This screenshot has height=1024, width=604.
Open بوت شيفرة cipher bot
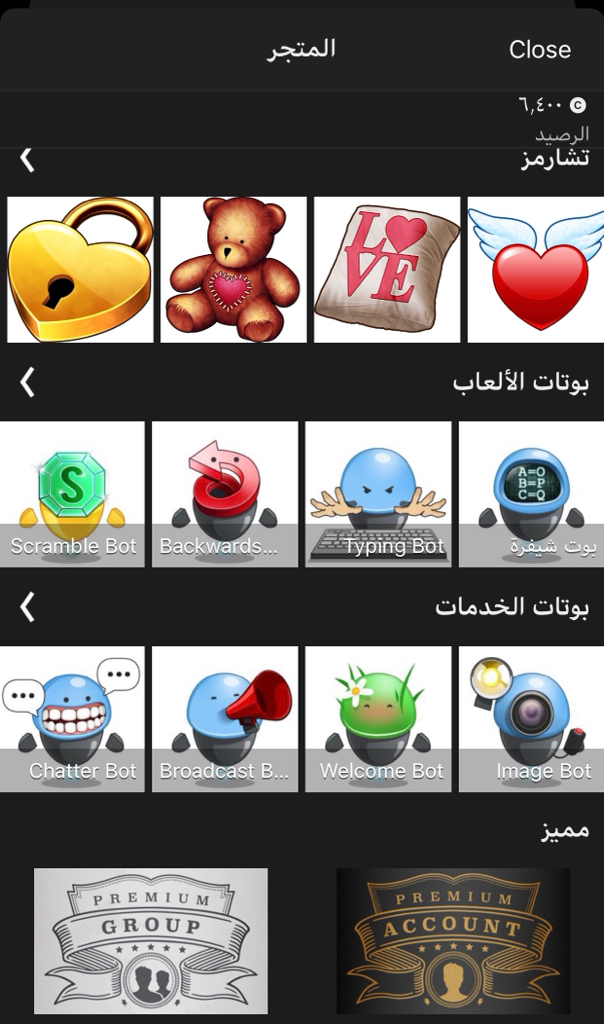tap(531, 494)
